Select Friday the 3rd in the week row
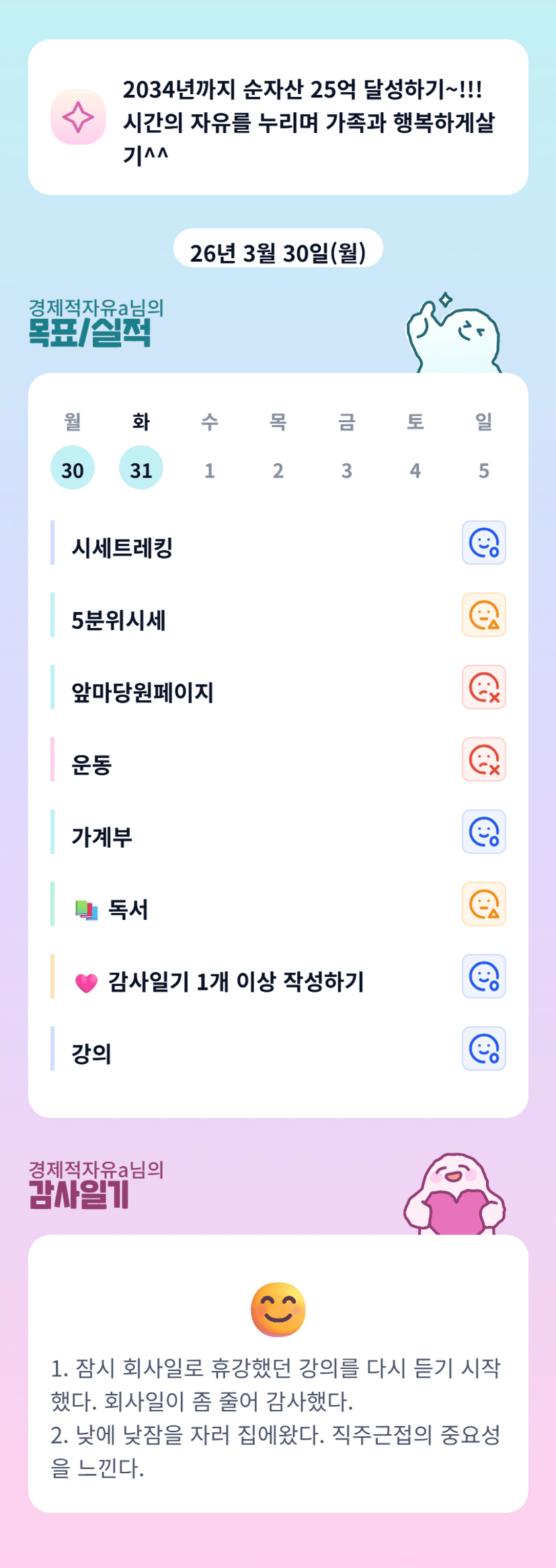Screen dimensions: 556x1568 [347, 469]
